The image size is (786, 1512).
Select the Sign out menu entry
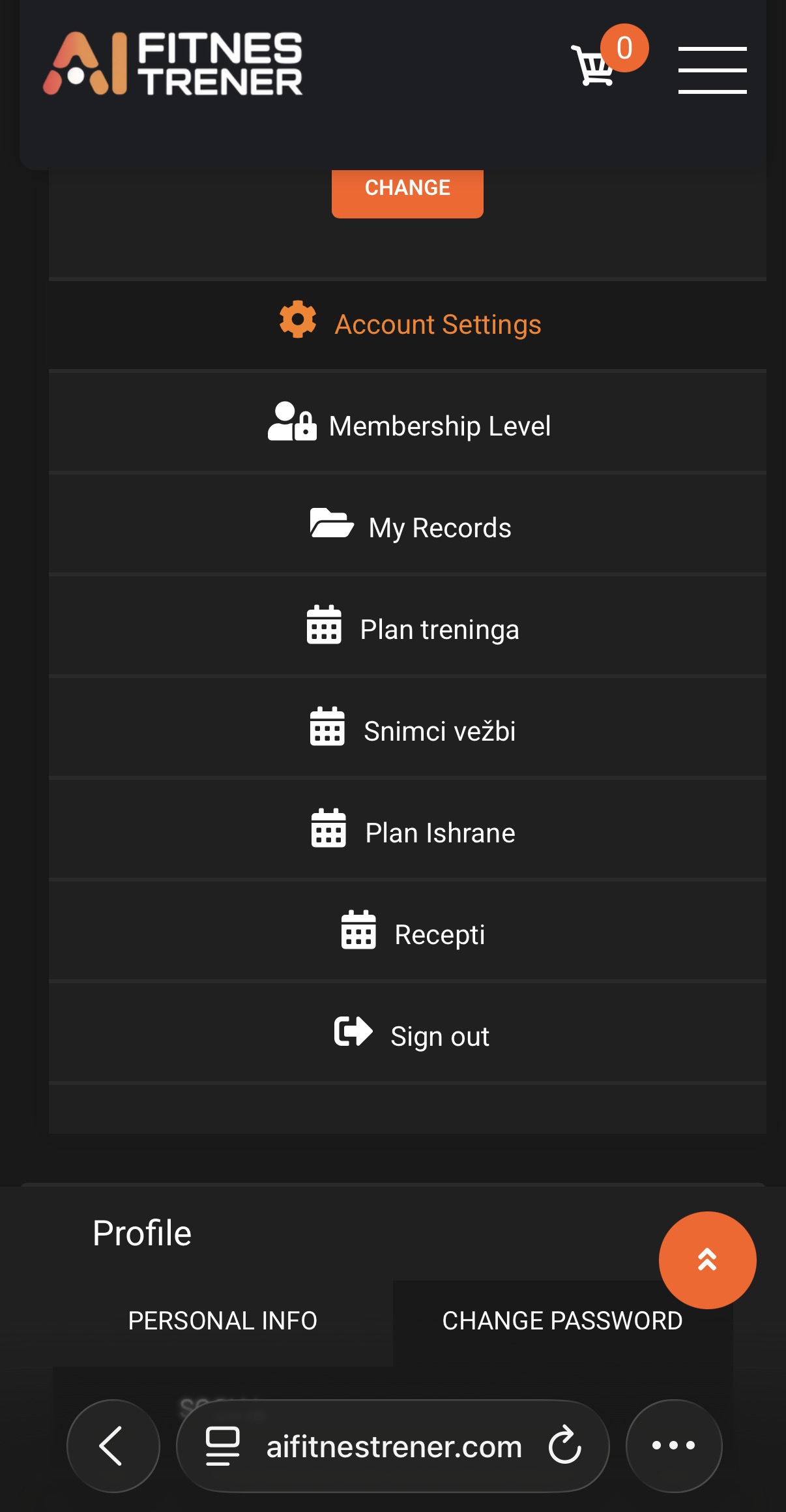[x=439, y=1035]
